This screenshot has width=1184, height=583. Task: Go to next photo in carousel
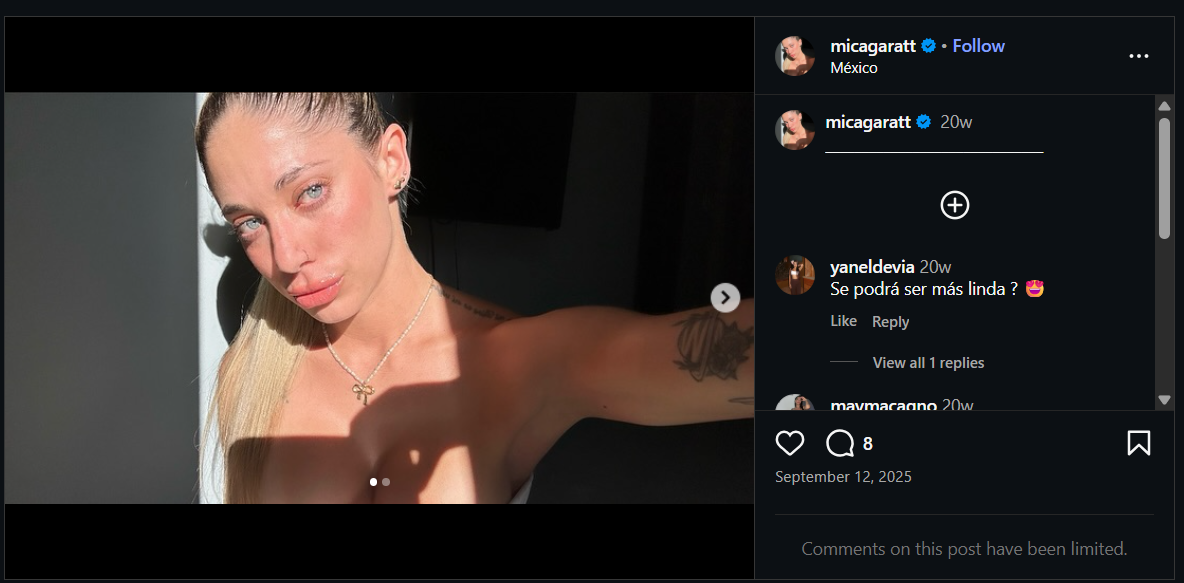[x=725, y=297]
